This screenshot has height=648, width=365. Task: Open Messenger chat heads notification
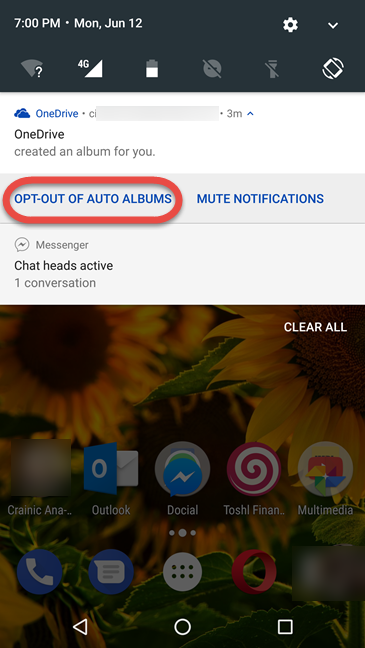182,264
